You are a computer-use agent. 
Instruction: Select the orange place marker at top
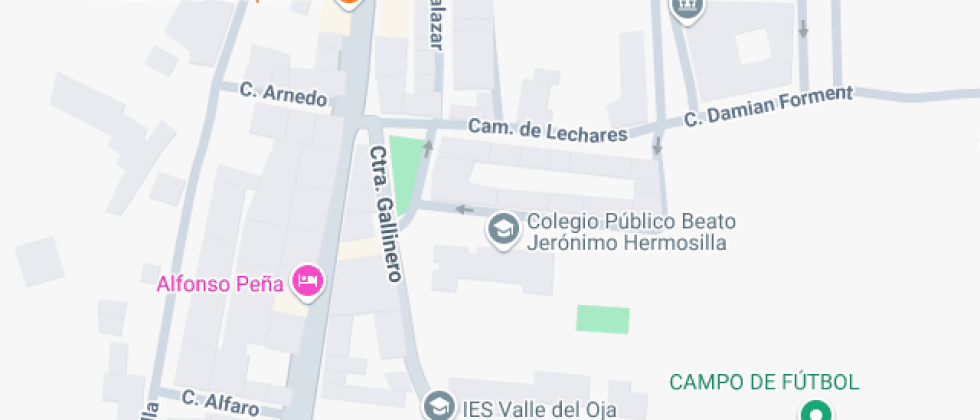(x=347, y=3)
